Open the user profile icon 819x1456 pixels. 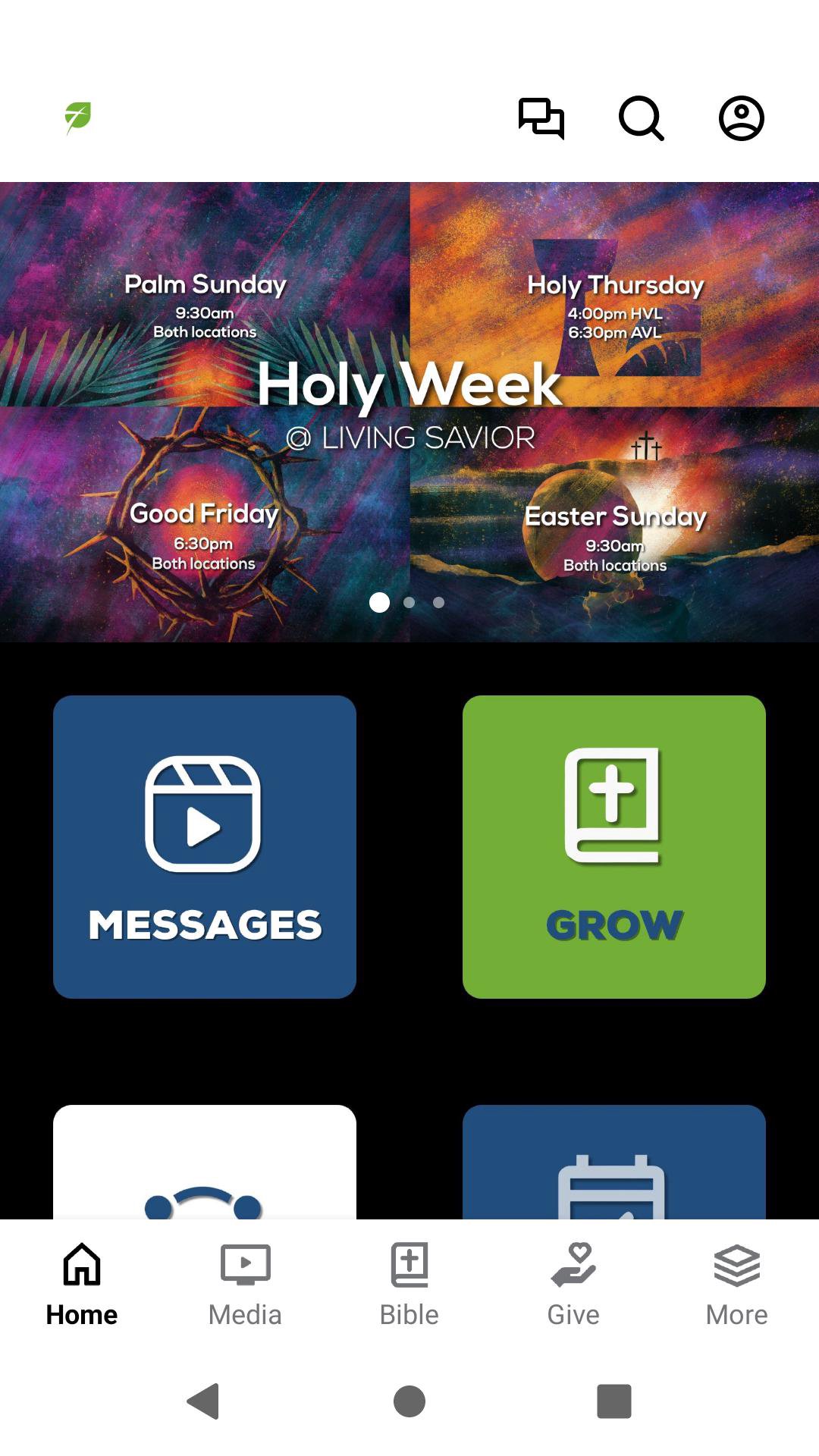tap(741, 118)
